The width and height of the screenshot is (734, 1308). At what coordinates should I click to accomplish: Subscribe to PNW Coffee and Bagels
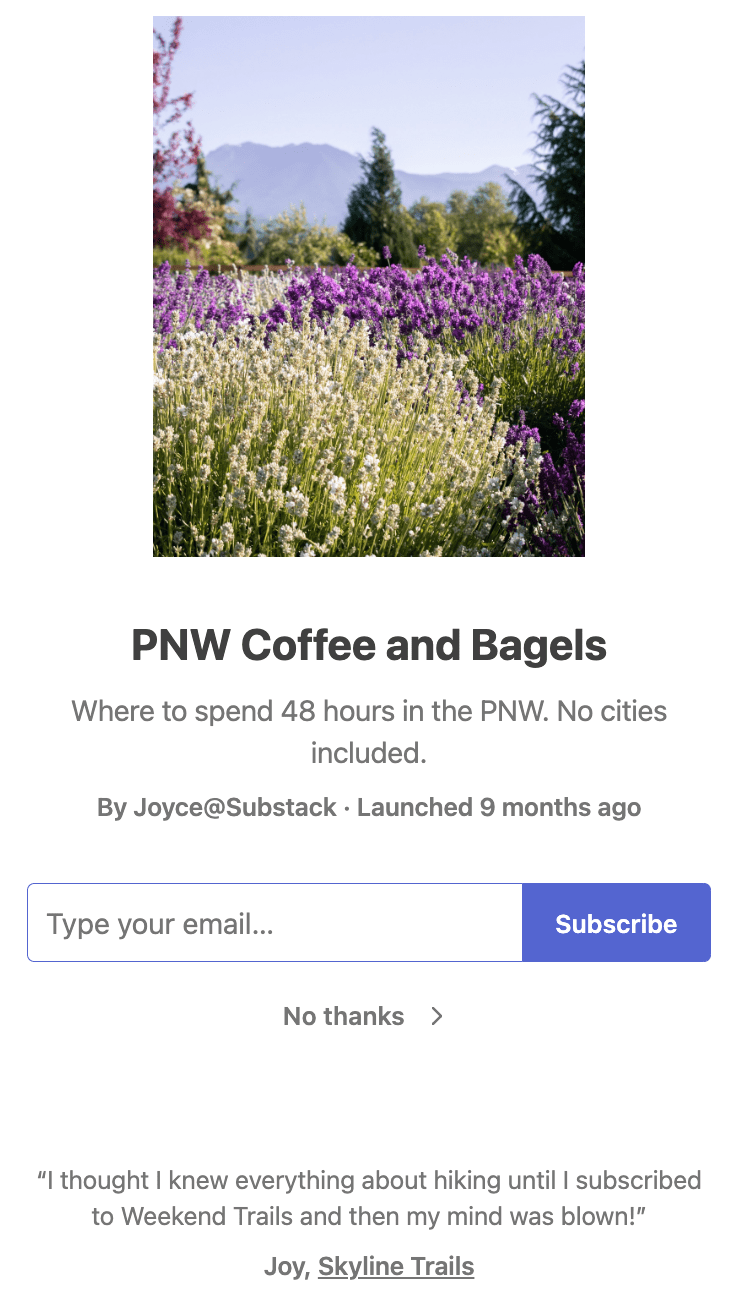616,923
